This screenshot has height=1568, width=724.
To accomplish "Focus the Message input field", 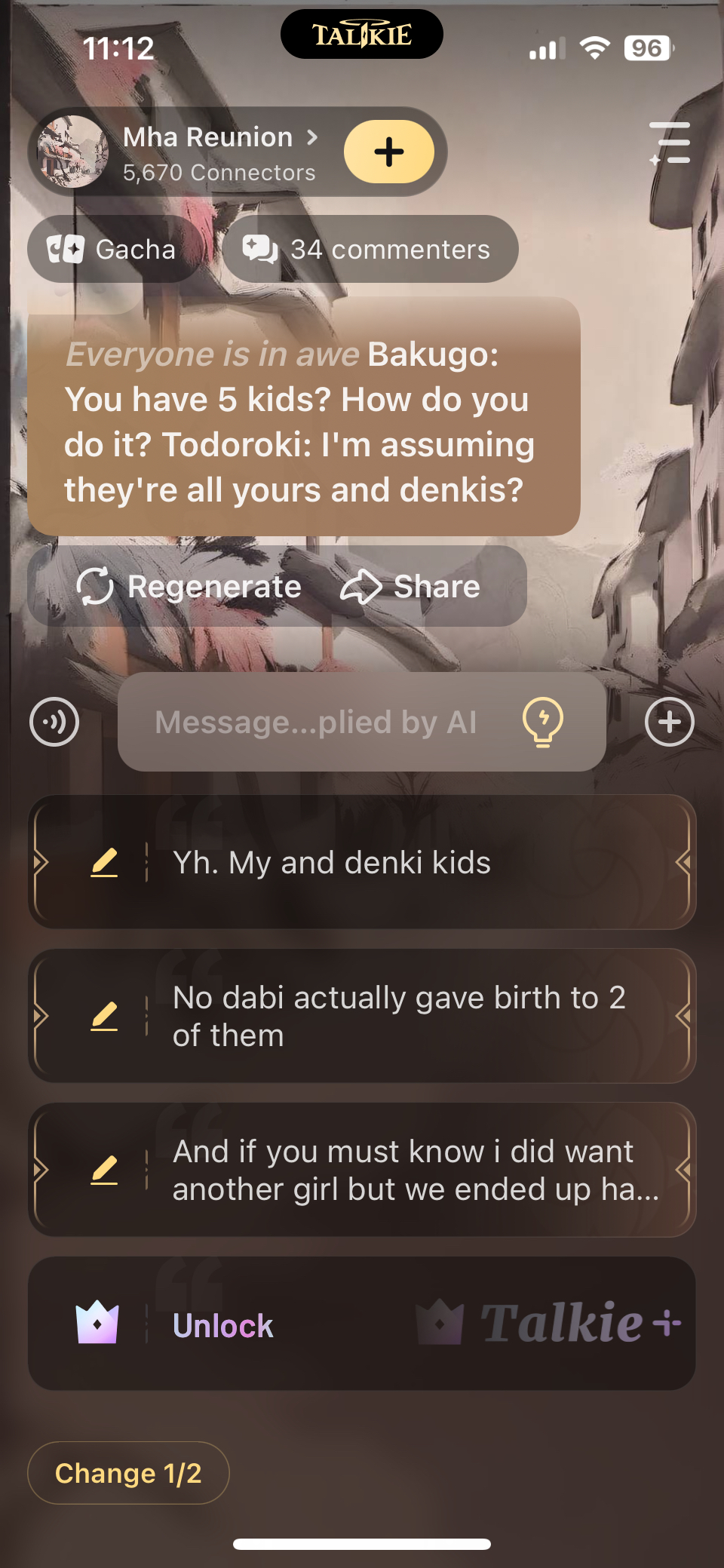I will (x=317, y=722).
